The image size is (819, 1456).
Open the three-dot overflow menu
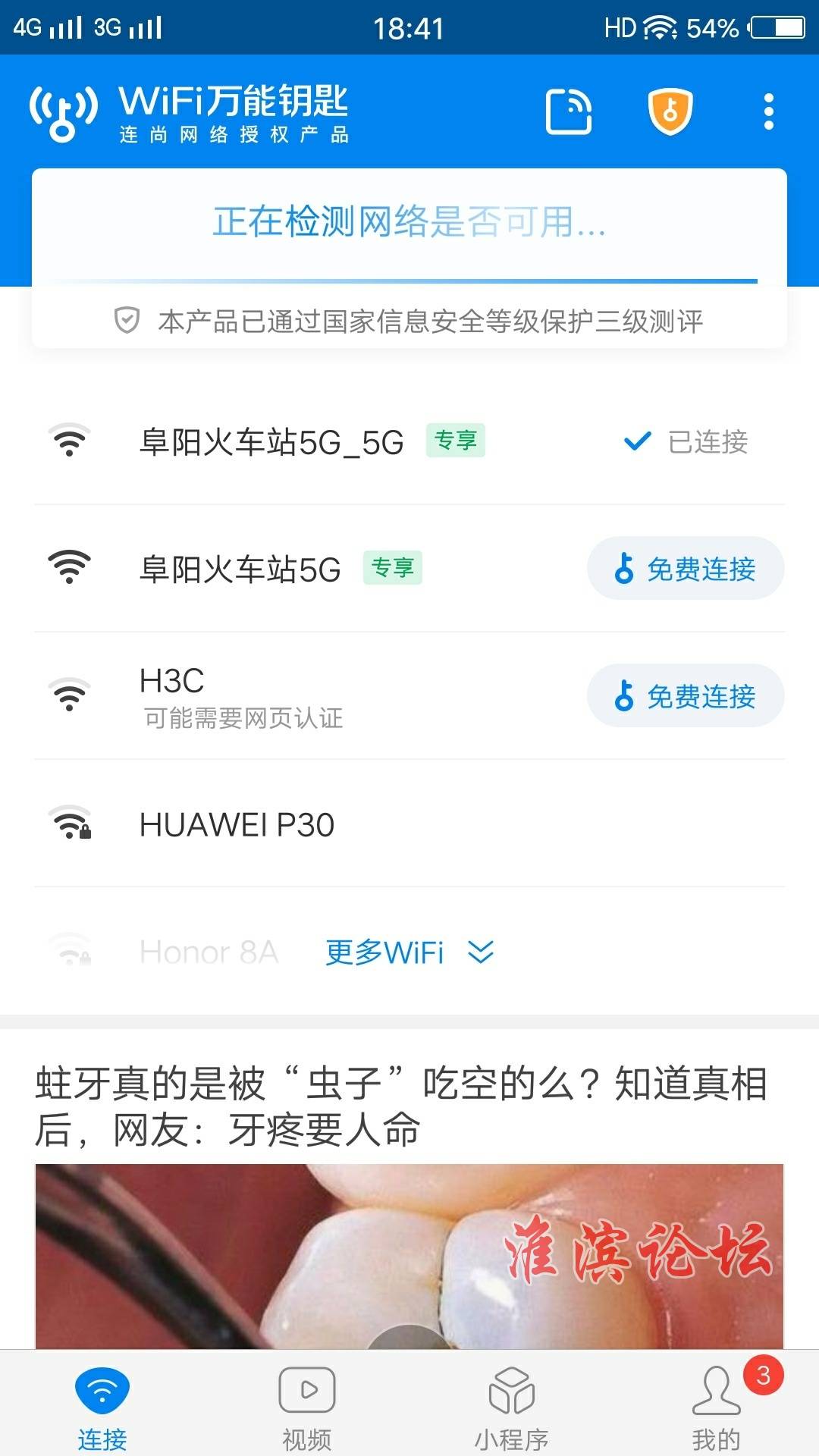point(769,111)
